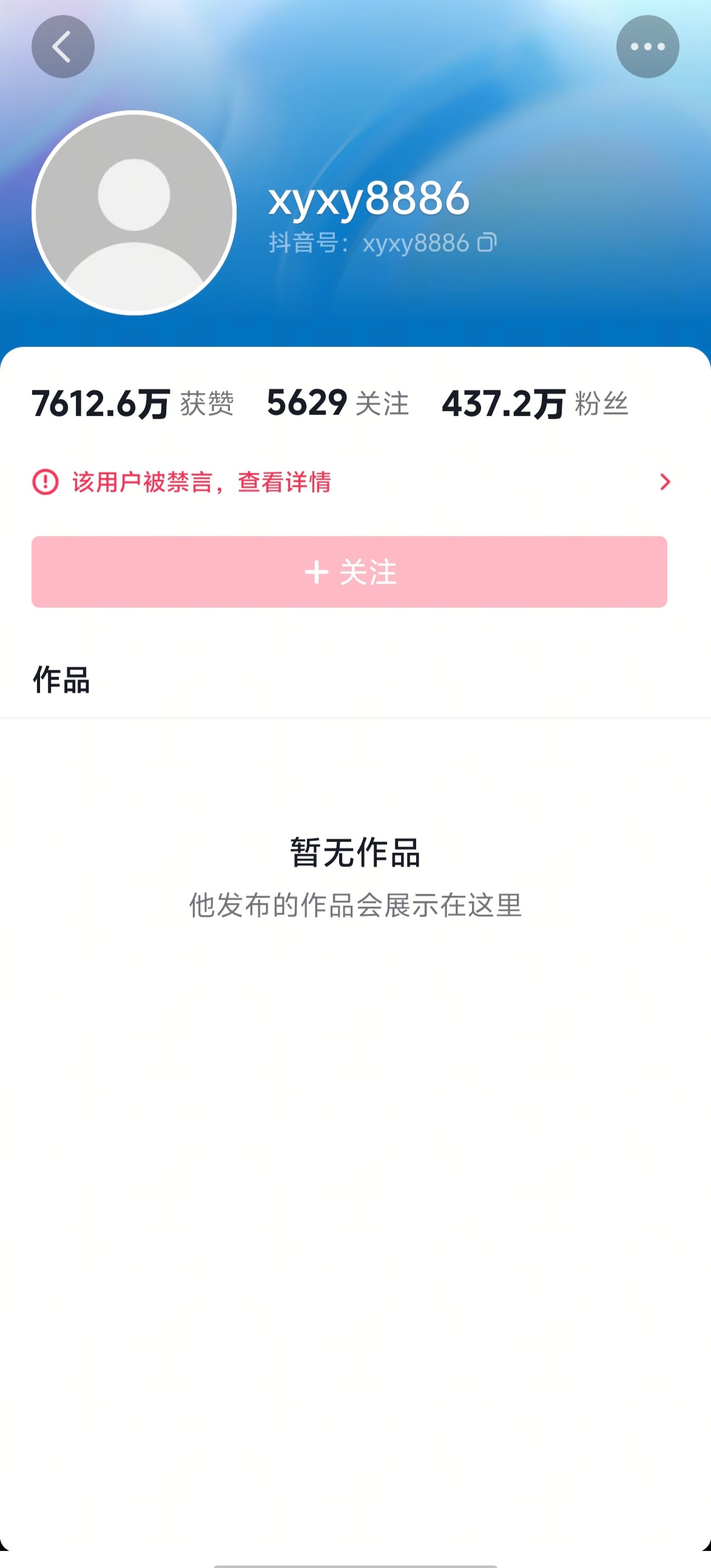Expand the banned user details via chevron
Image resolution: width=711 pixels, height=1568 pixels.
point(666,482)
